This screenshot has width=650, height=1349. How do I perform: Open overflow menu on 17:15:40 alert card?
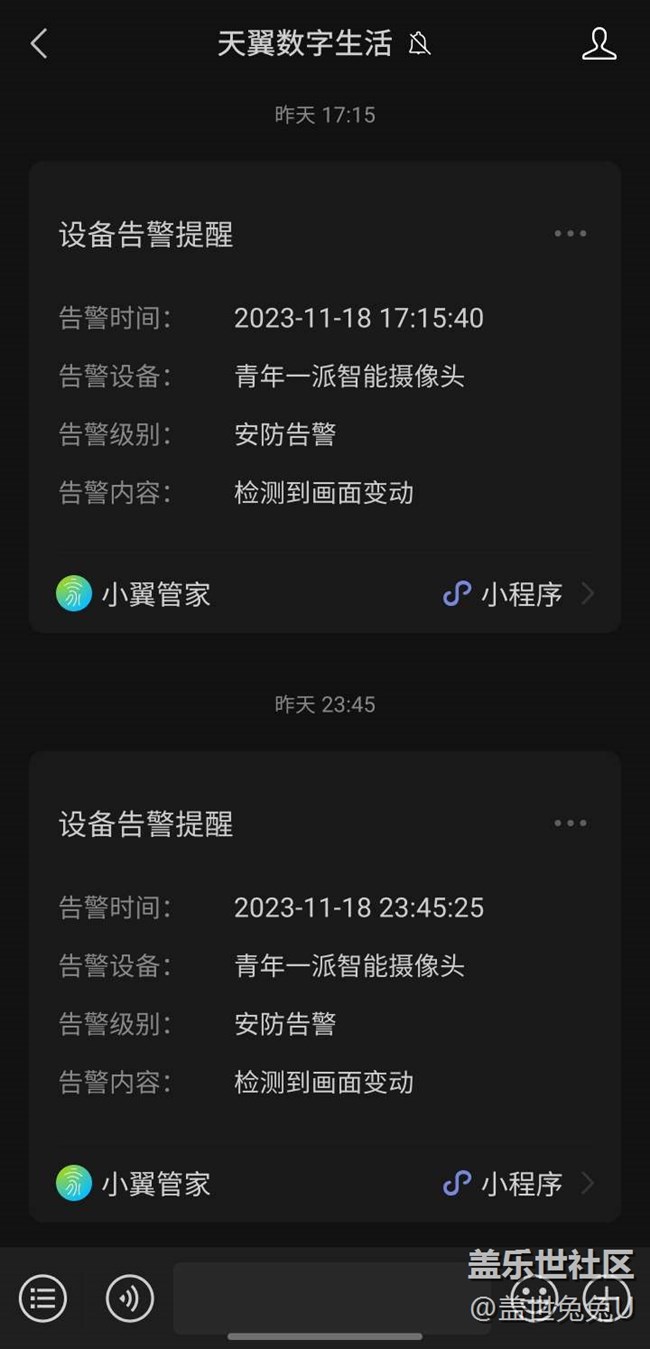[570, 234]
